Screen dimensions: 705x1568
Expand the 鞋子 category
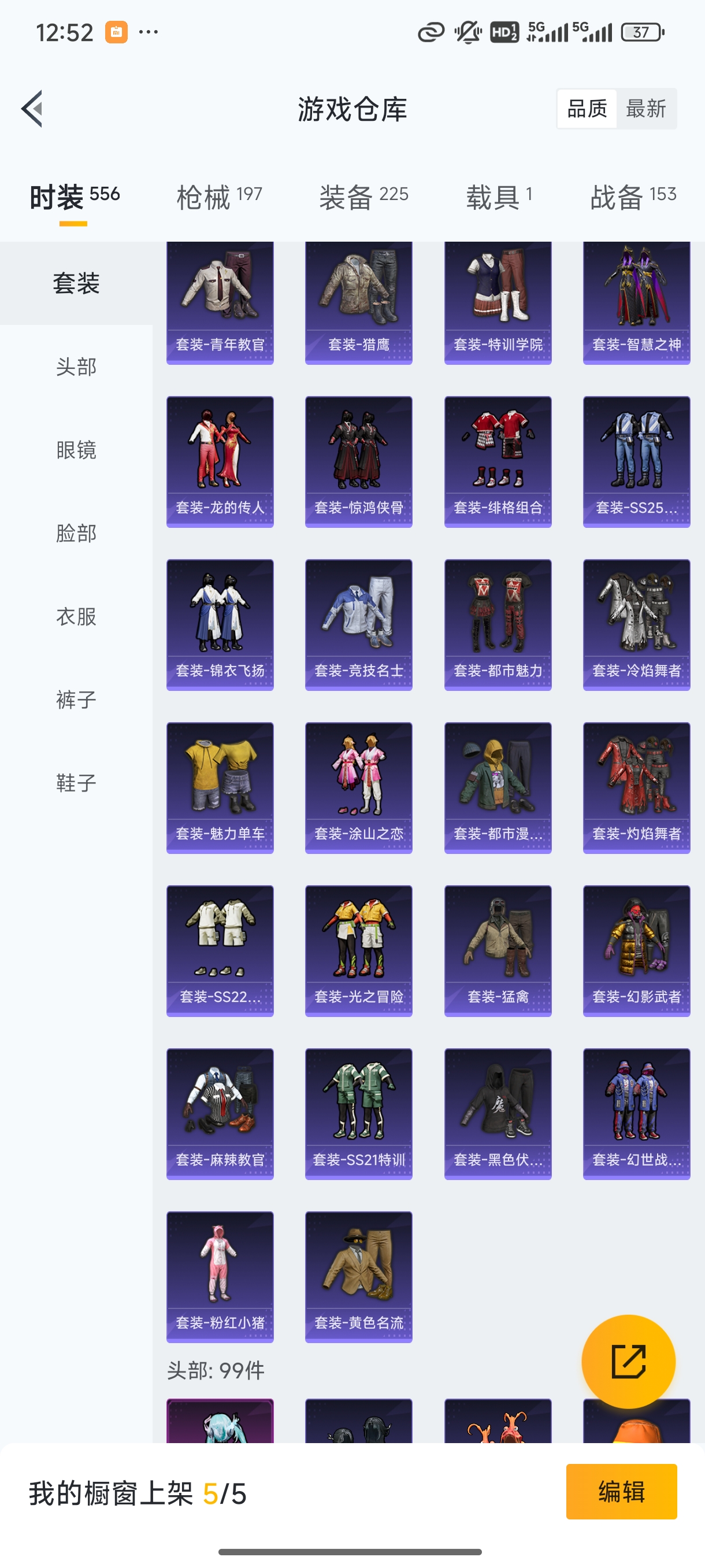pyautogui.click(x=76, y=784)
